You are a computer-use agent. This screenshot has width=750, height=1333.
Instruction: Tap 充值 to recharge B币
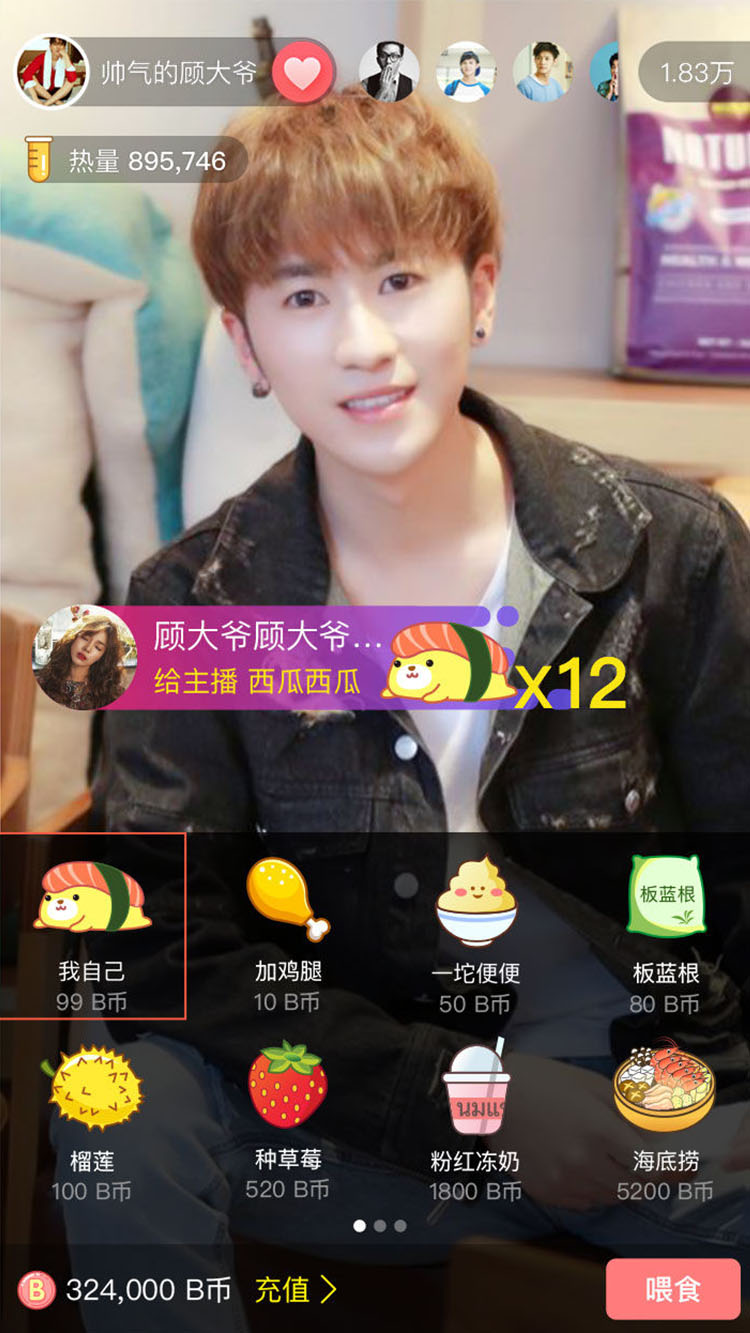(296, 1290)
